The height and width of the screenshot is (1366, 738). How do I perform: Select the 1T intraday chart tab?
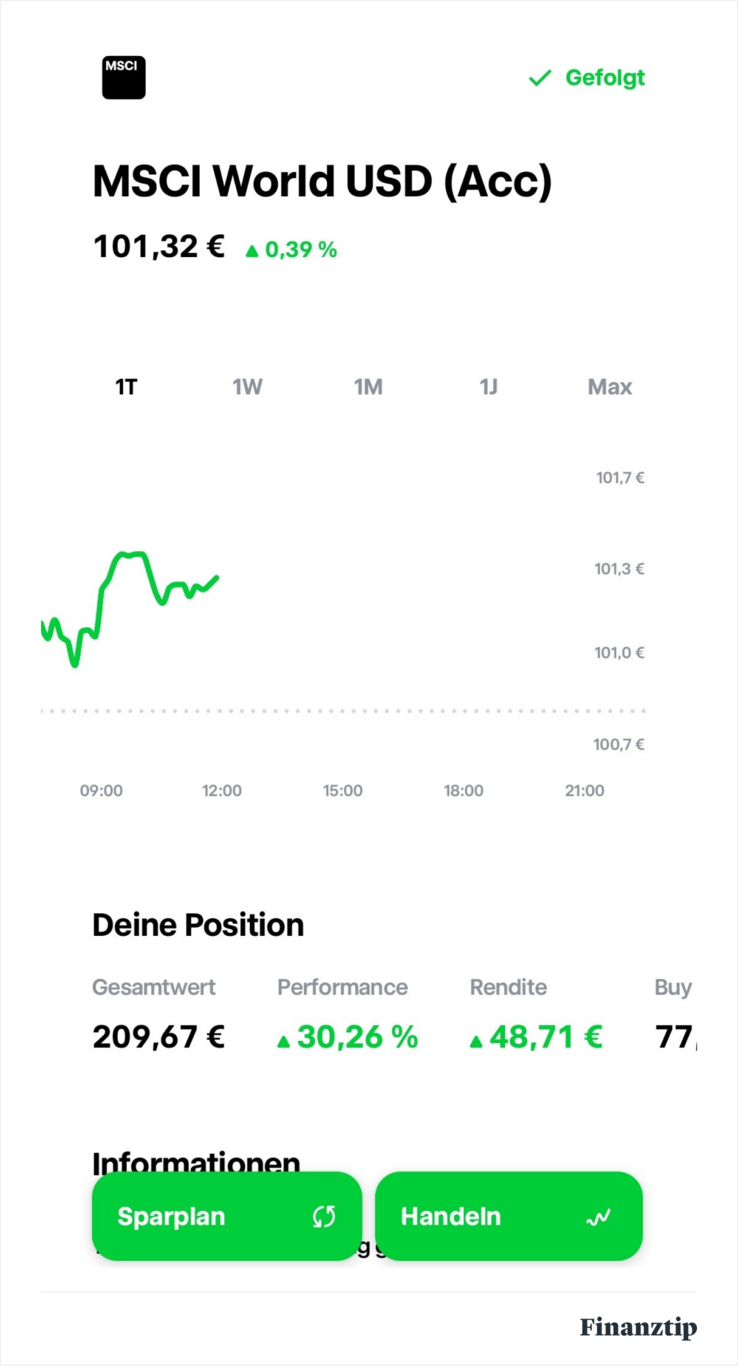(126, 386)
